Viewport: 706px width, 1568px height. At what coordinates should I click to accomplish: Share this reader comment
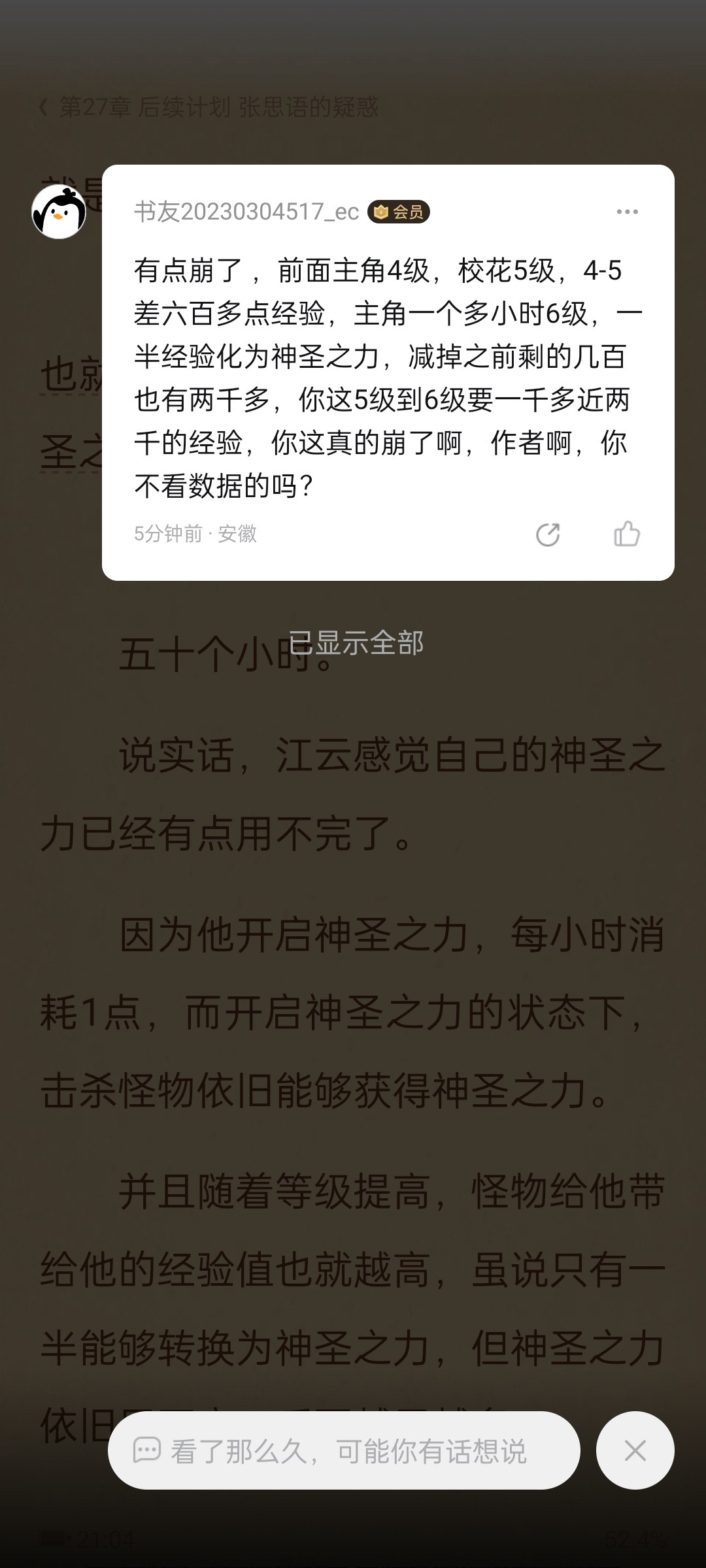[x=548, y=534]
